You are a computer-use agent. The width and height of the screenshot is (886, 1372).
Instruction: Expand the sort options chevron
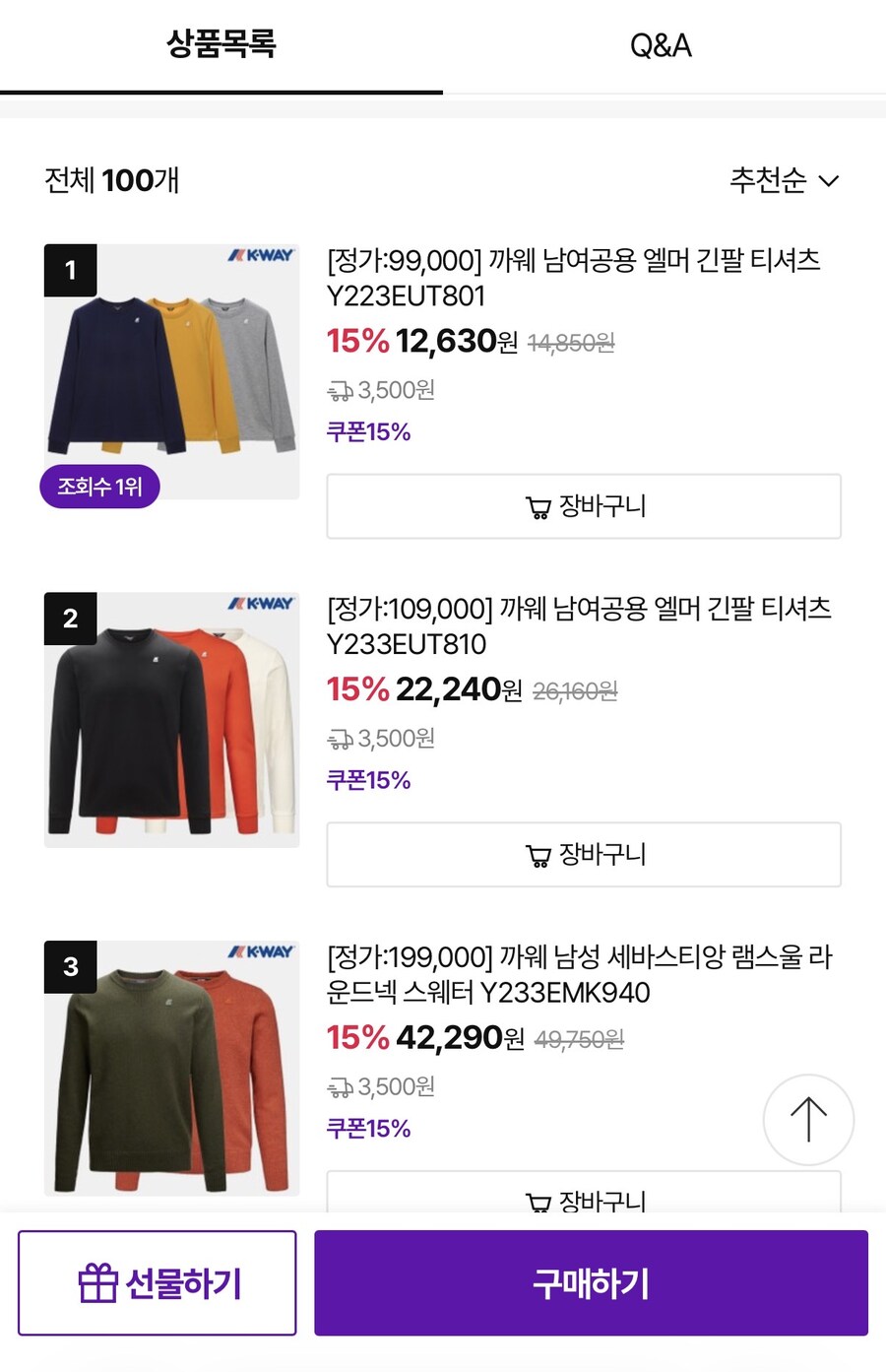pyautogui.click(x=829, y=181)
